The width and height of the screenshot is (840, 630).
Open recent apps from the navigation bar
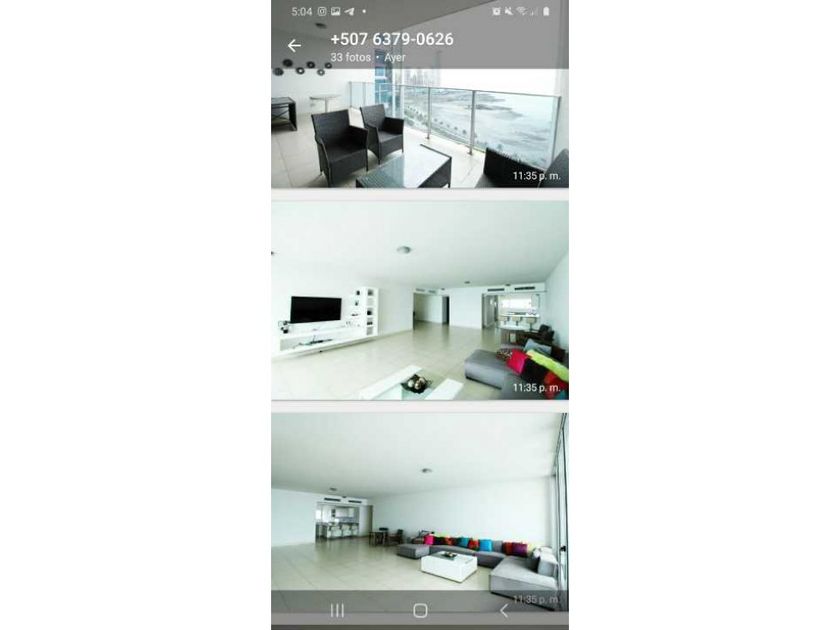coord(337,610)
